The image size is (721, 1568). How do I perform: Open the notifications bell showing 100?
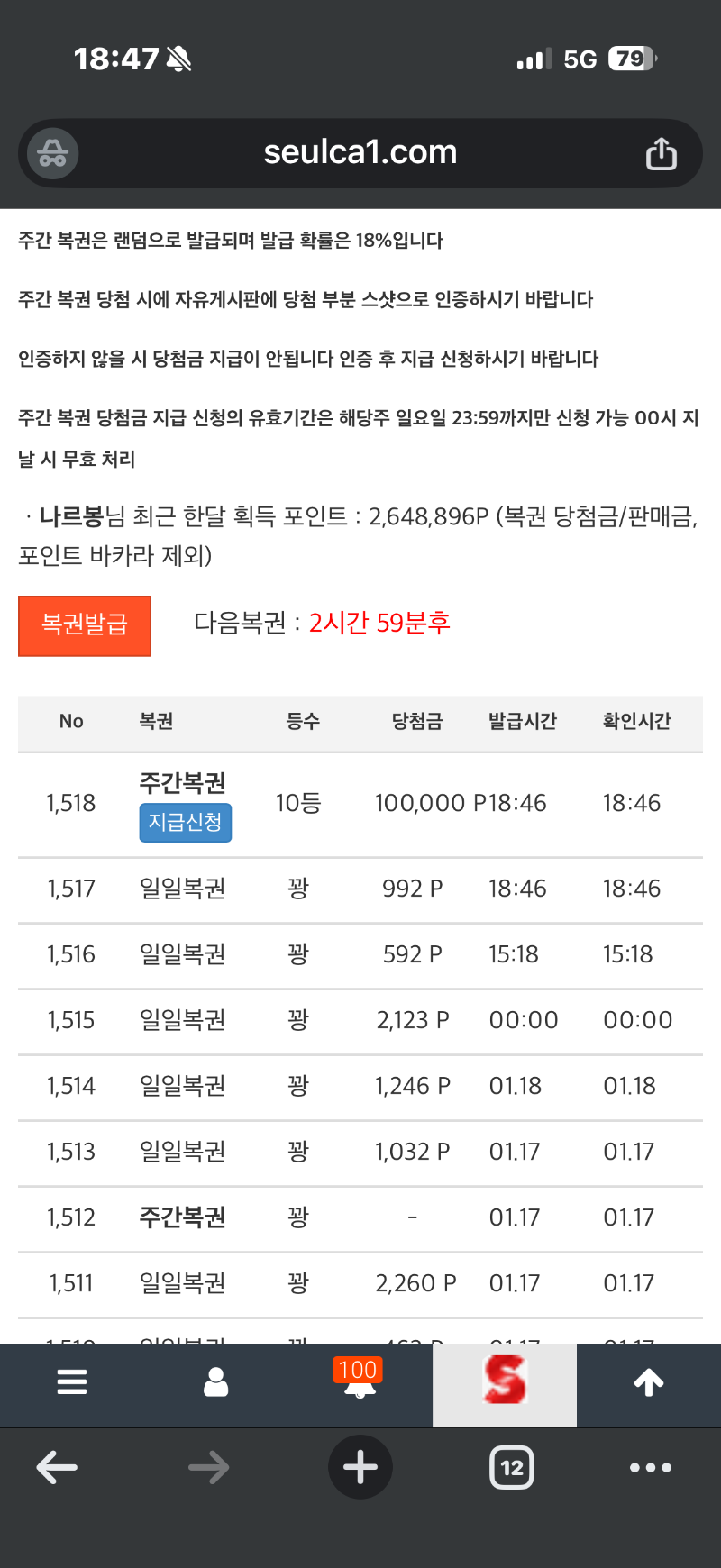click(x=360, y=1382)
